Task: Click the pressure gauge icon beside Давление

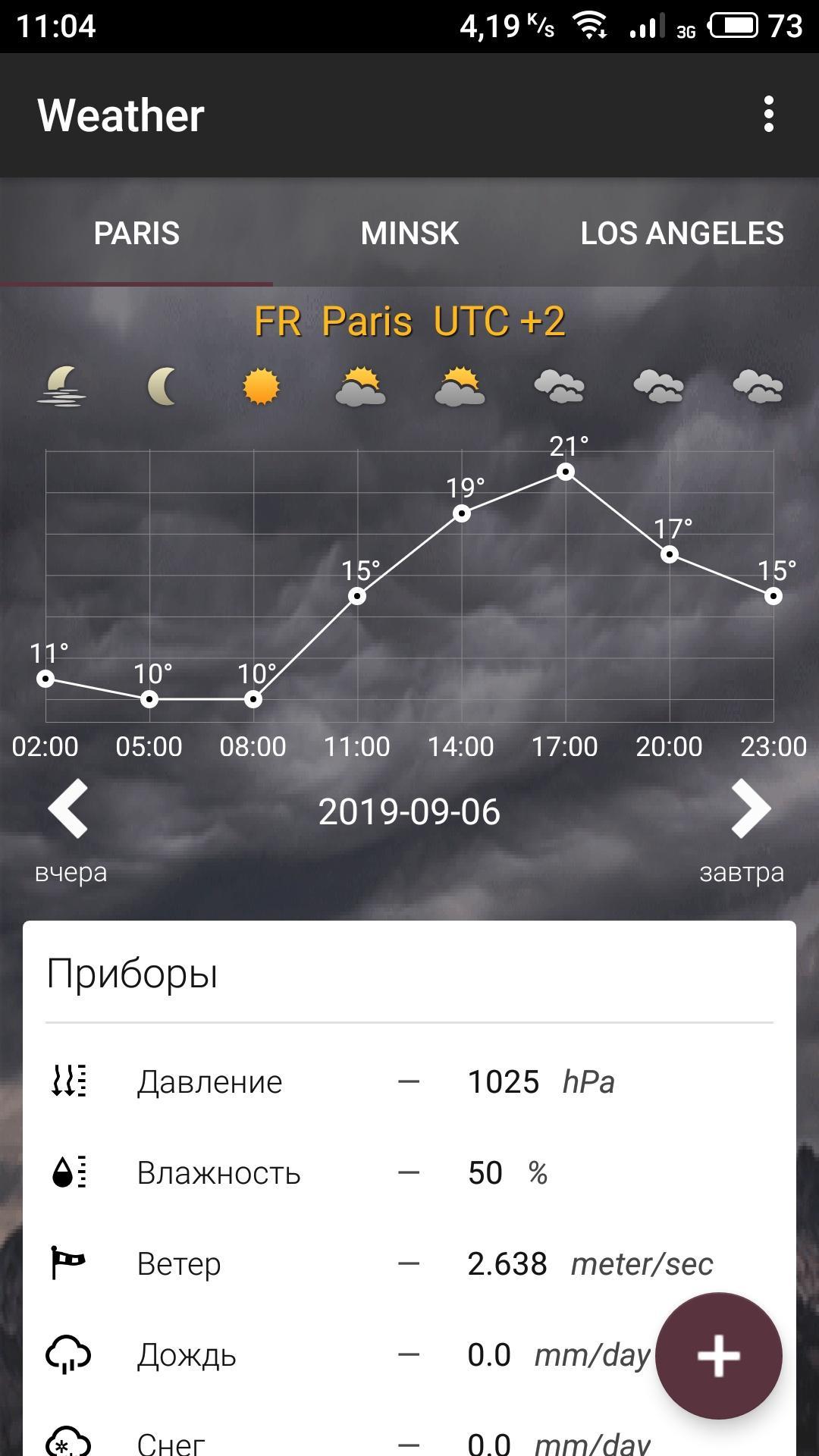Action: pyautogui.click(x=70, y=1081)
